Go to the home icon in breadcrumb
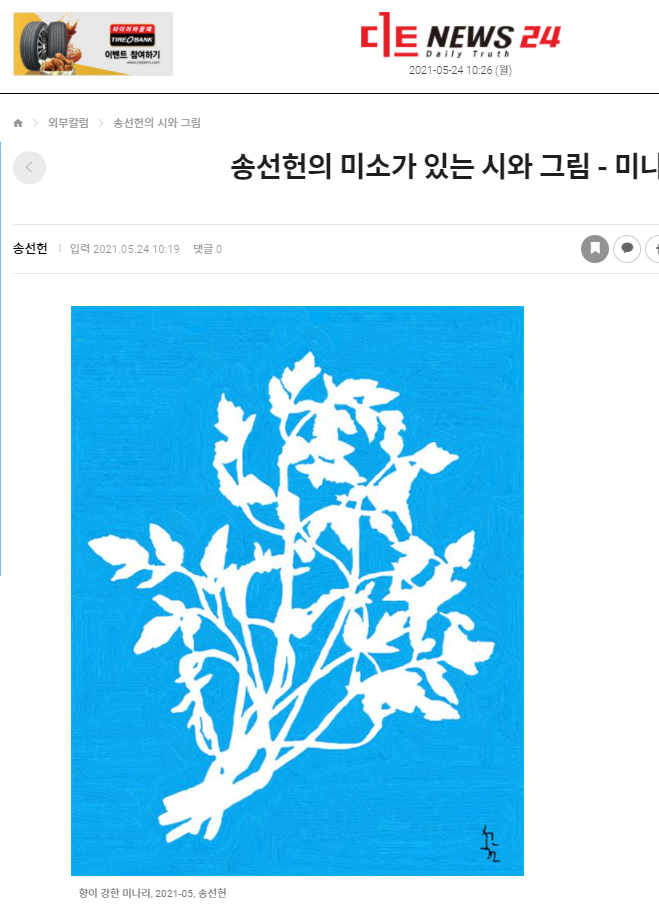The height and width of the screenshot is (911, 659). (18, 123)
